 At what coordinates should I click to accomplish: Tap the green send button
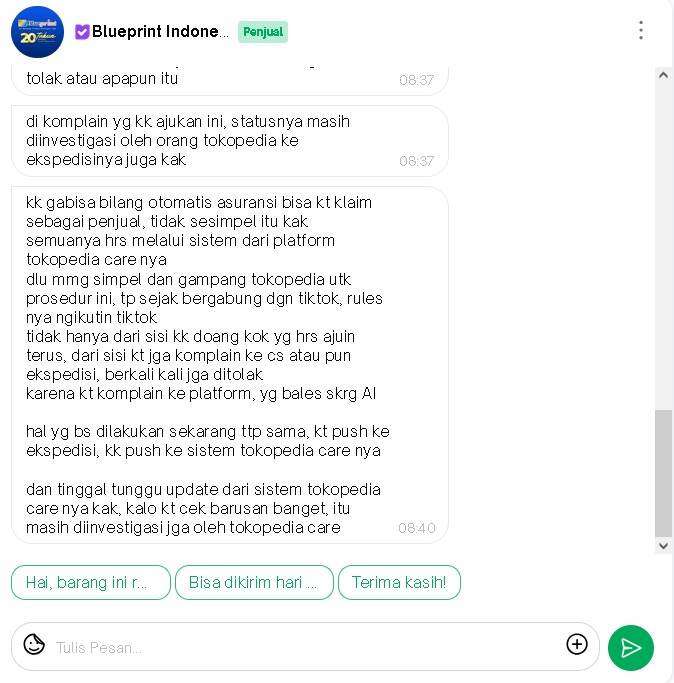(x=631, y=648)
